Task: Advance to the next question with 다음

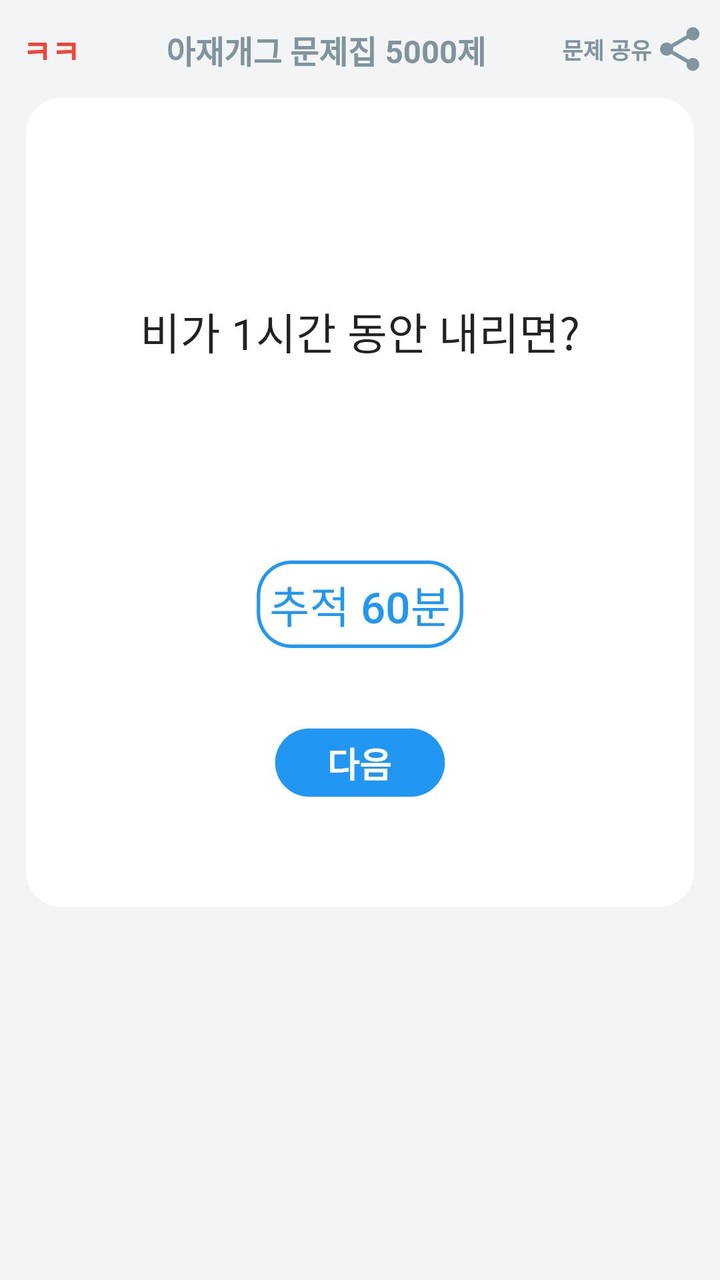Action: coord(360,762)
